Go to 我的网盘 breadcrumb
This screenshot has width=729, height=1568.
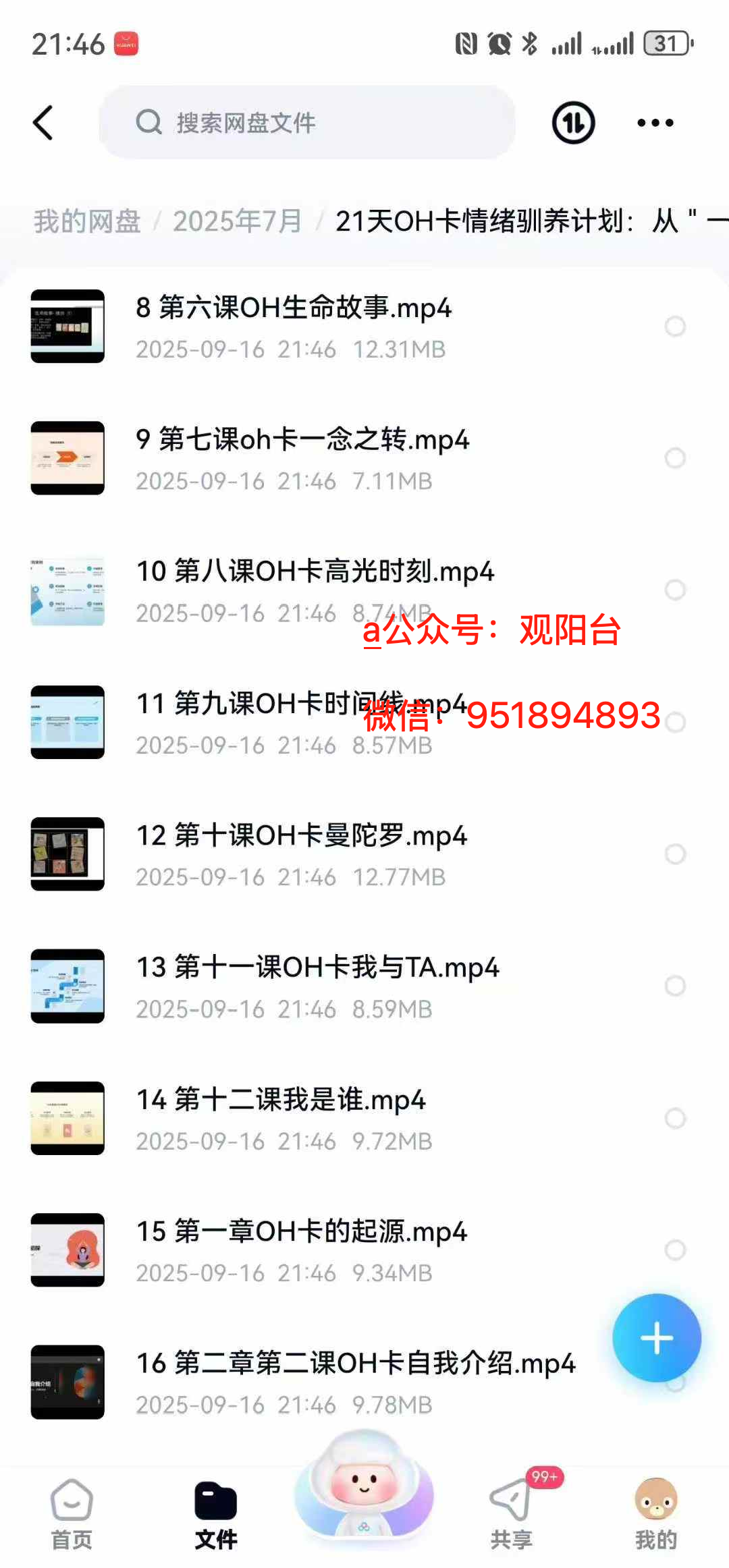coord(87,221)
